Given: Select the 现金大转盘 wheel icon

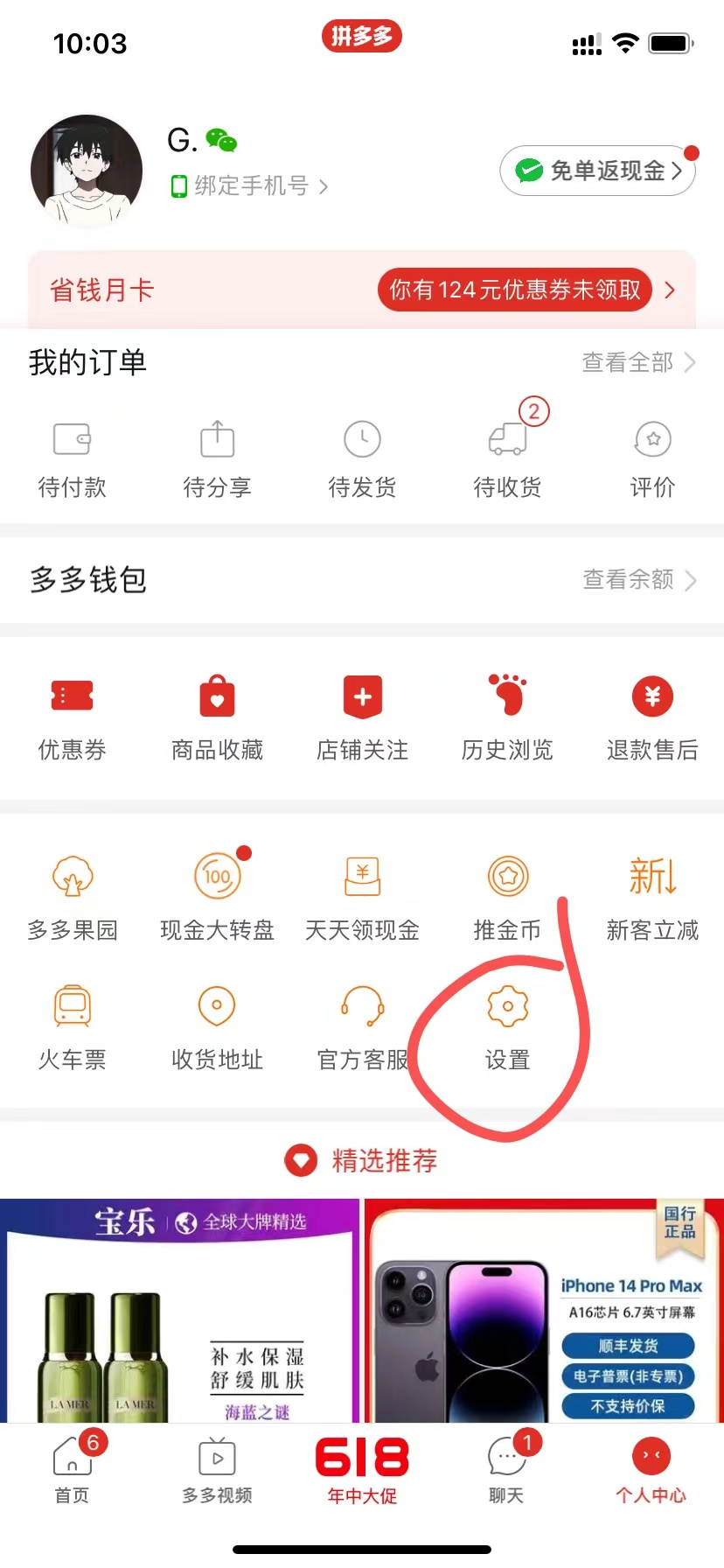Looking at the screenshot, I should (215, 875).
